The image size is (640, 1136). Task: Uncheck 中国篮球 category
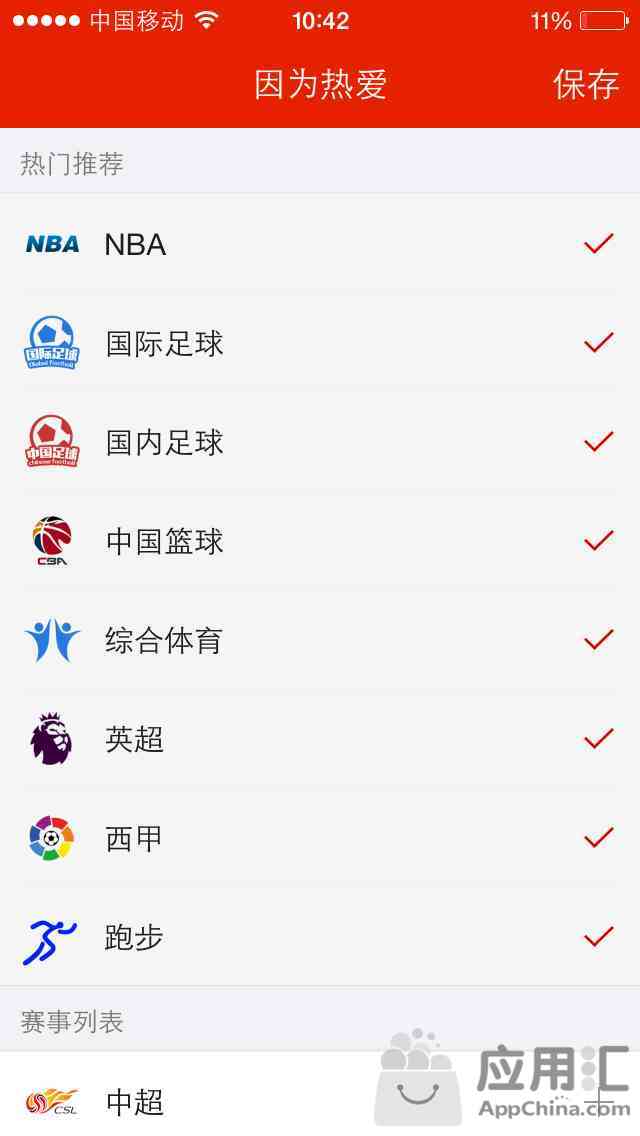[320, 541]
